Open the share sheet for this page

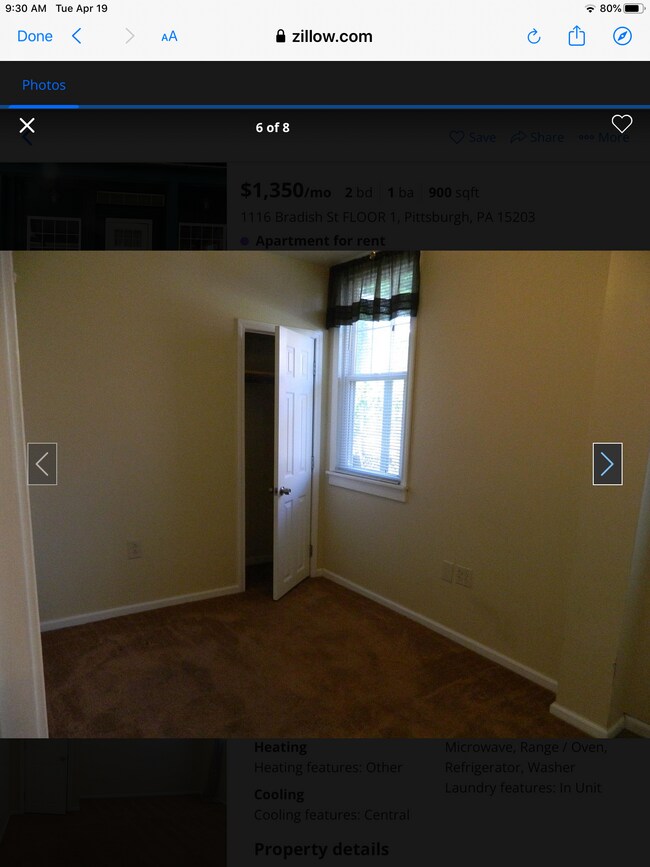pyautogui.click(x=577, y=36)
